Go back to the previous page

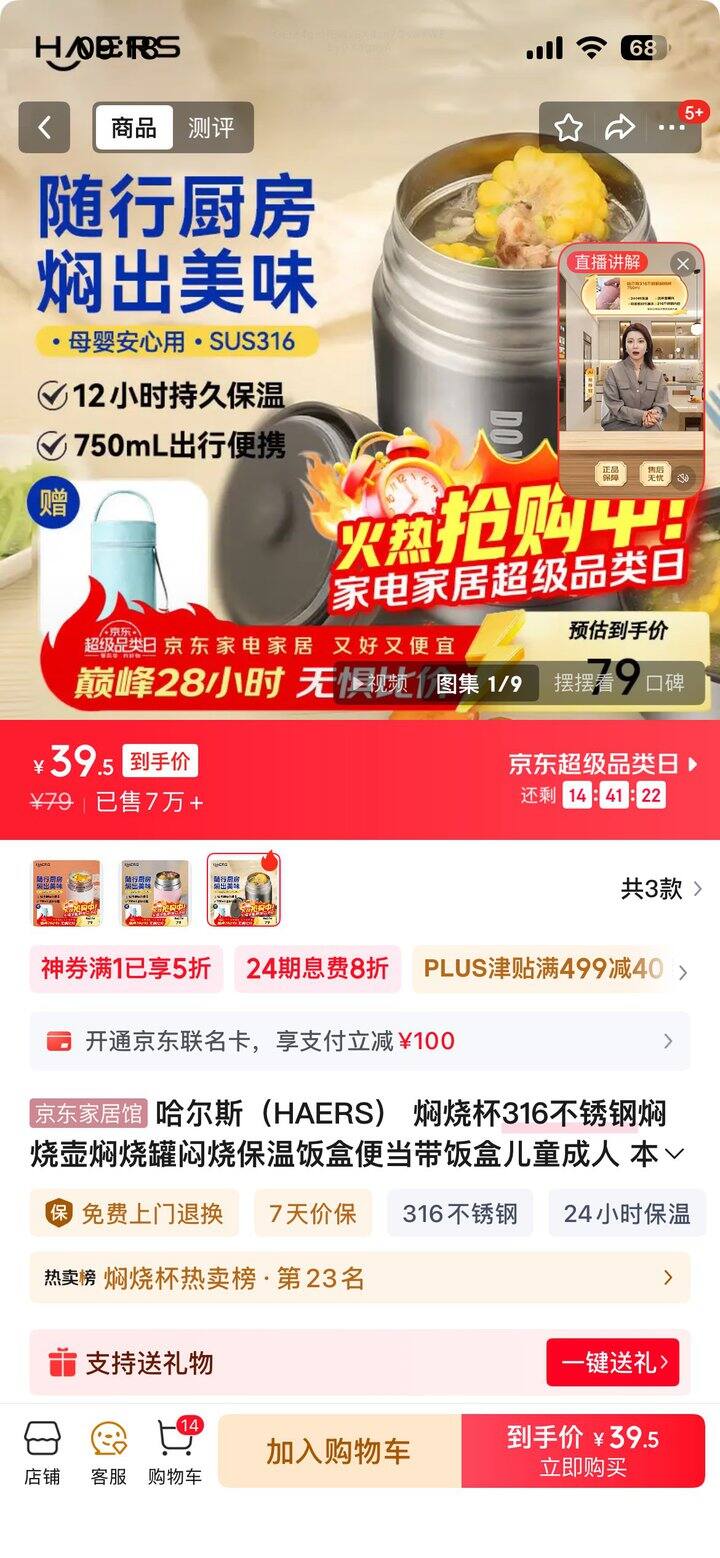click(x=44, y=128)
